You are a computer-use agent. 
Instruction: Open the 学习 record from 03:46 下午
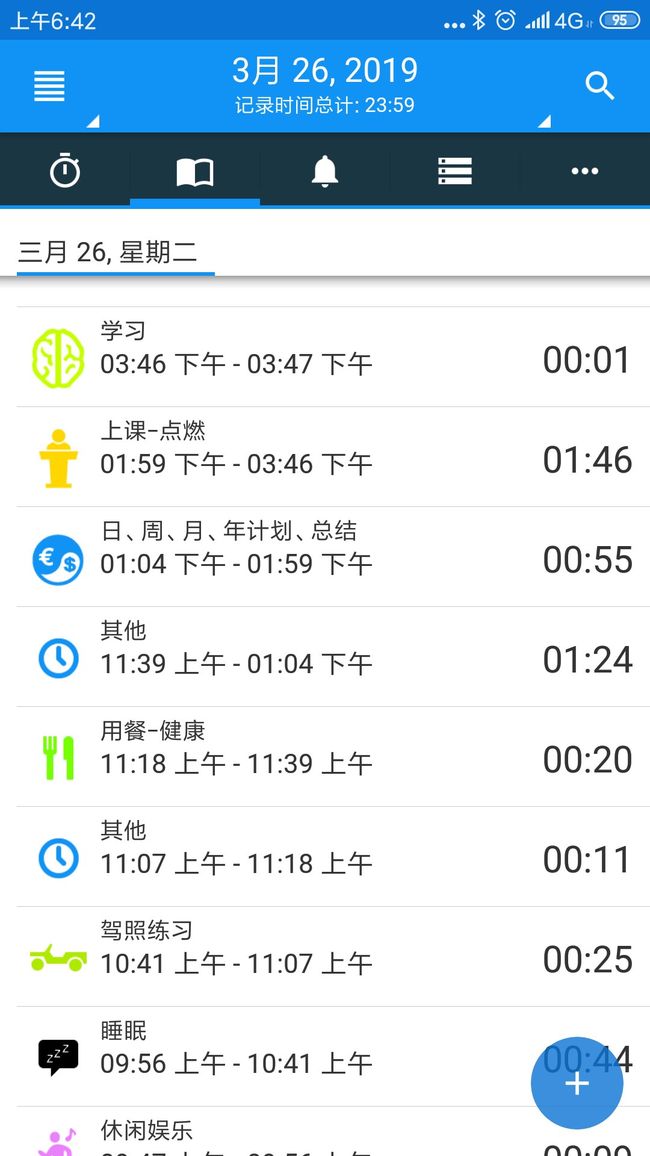click(325, 357)
